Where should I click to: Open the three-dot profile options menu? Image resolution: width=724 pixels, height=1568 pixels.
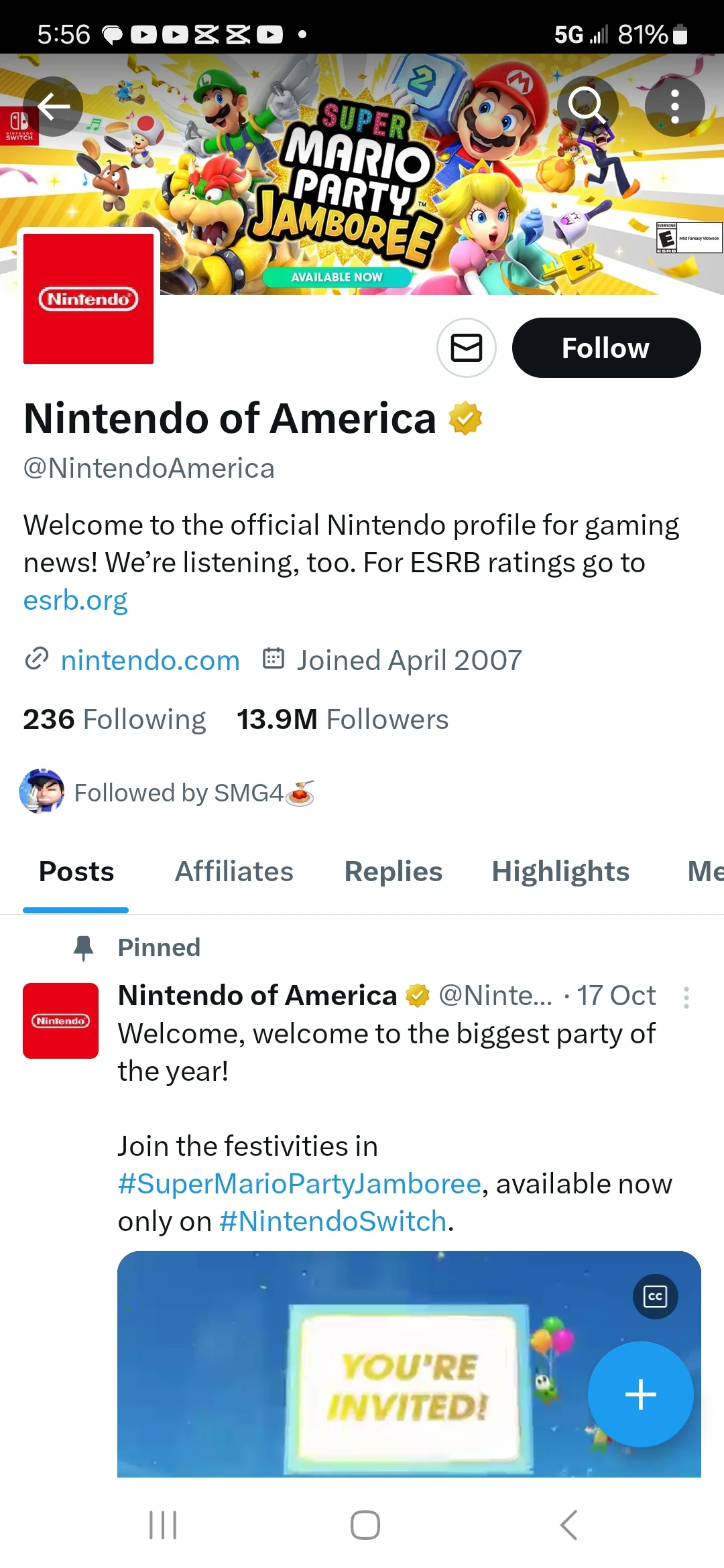(674, 106)
